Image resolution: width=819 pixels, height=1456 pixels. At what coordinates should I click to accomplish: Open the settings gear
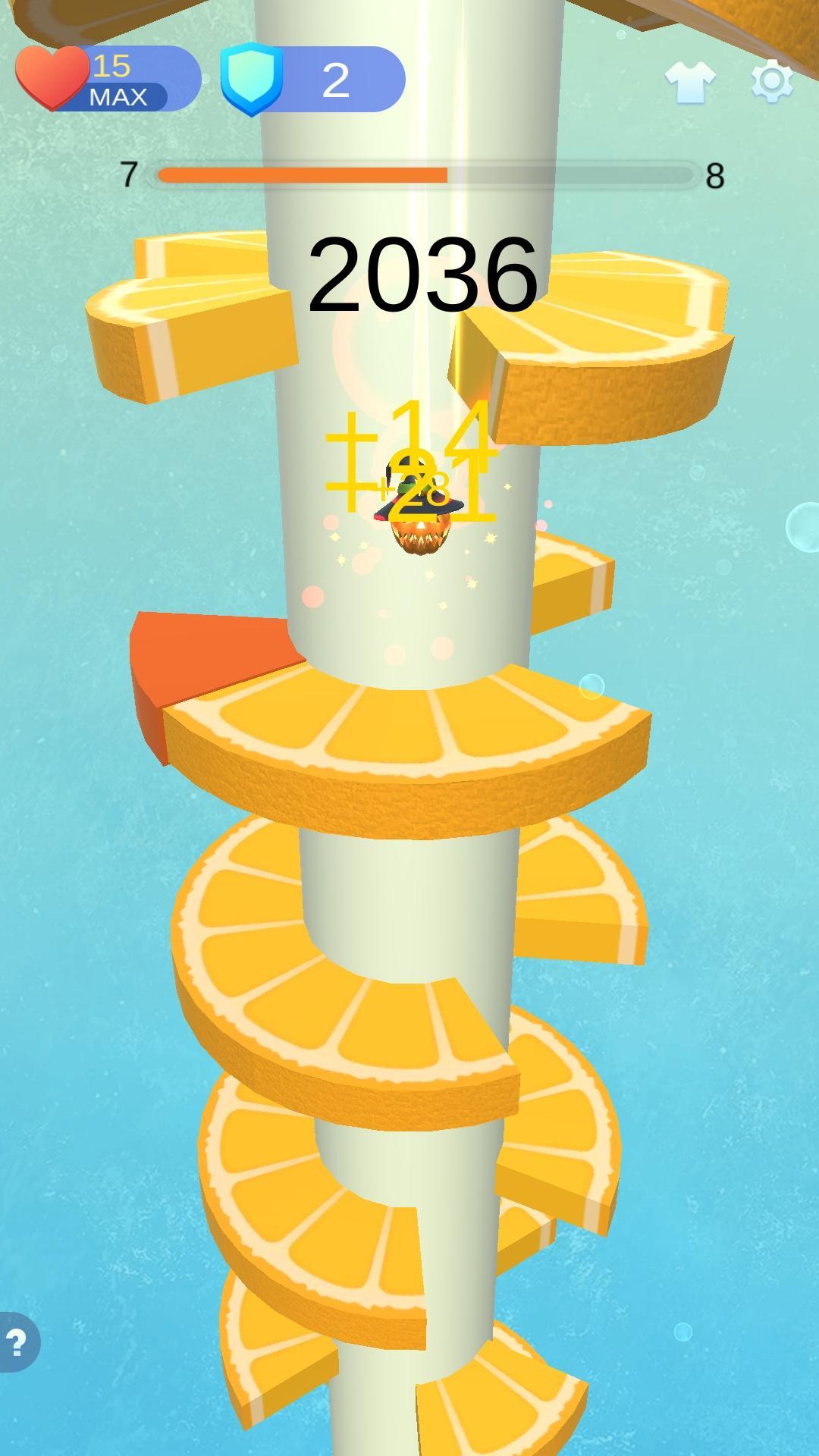[772, 81]
